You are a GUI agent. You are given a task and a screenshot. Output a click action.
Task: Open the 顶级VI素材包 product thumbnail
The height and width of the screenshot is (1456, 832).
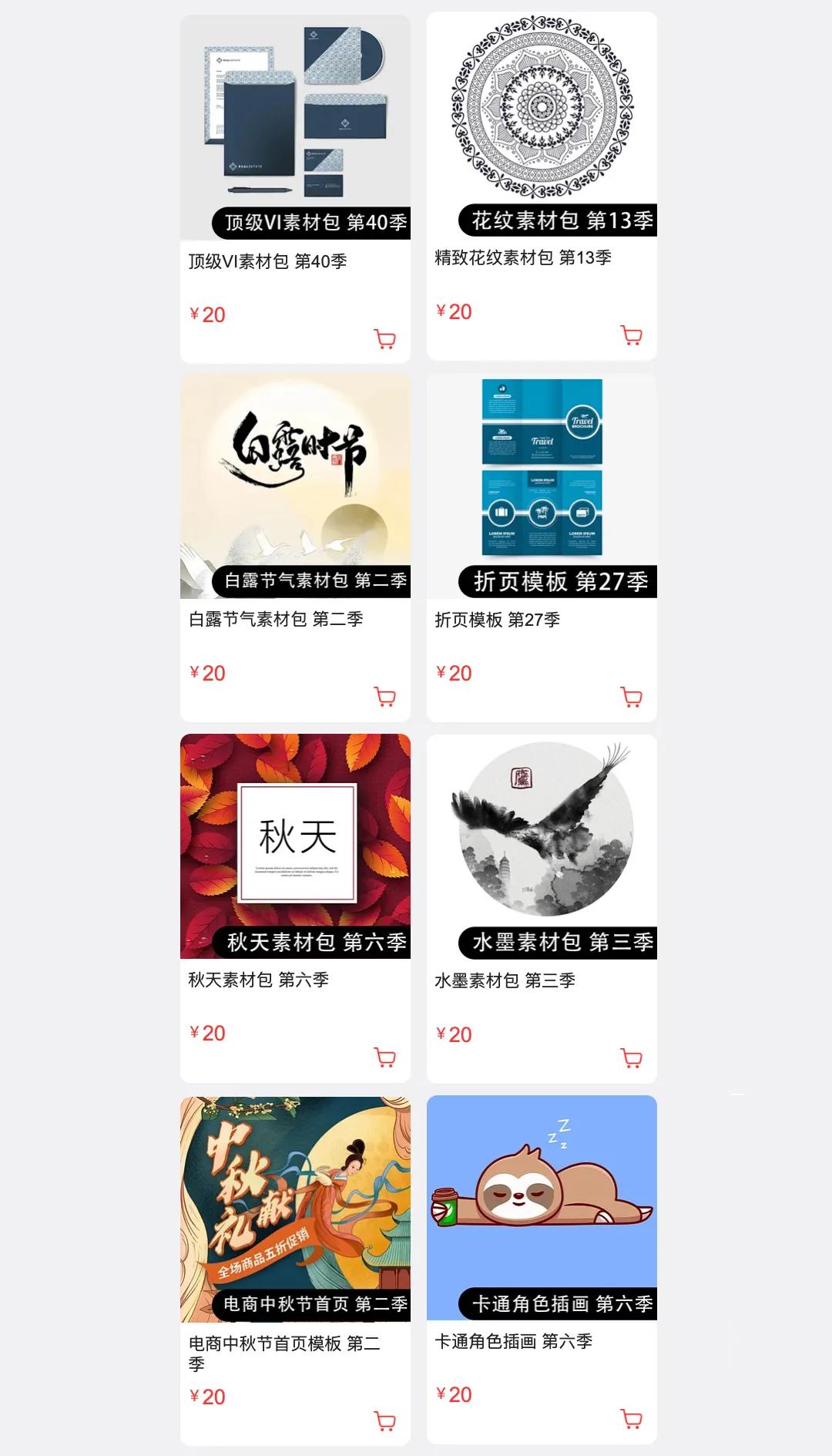pos(295,123)
